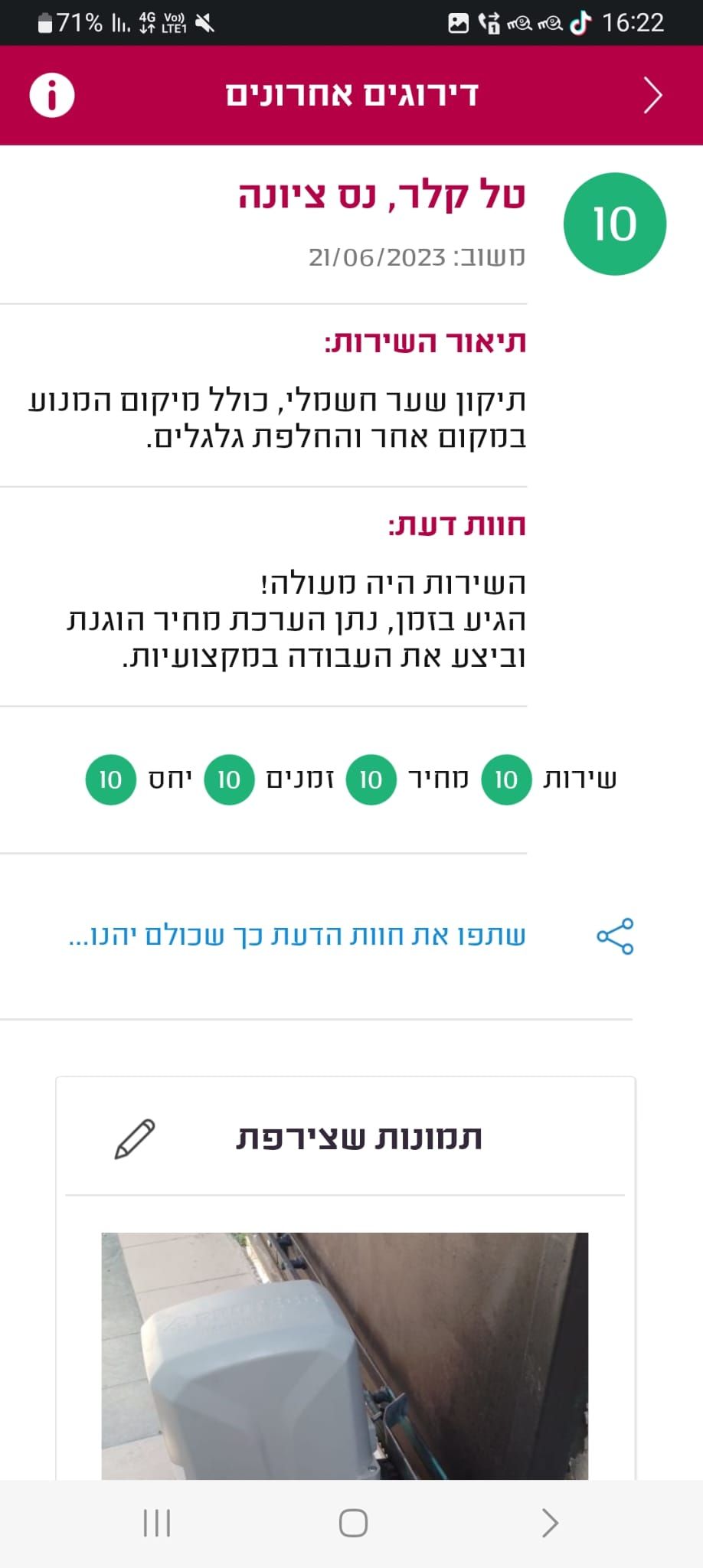Image resolution: width=703 pixels, height=1568 pixels.
Task: Go to the home screen
Action: click(x=353, y=1523)
